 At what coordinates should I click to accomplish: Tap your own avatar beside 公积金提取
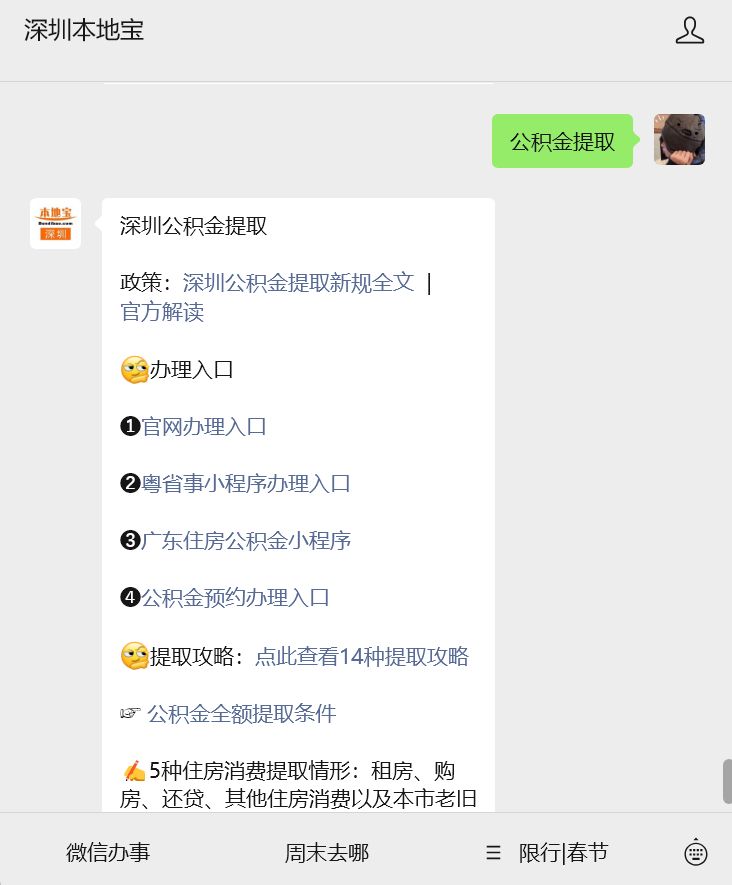tap(679, 140)
